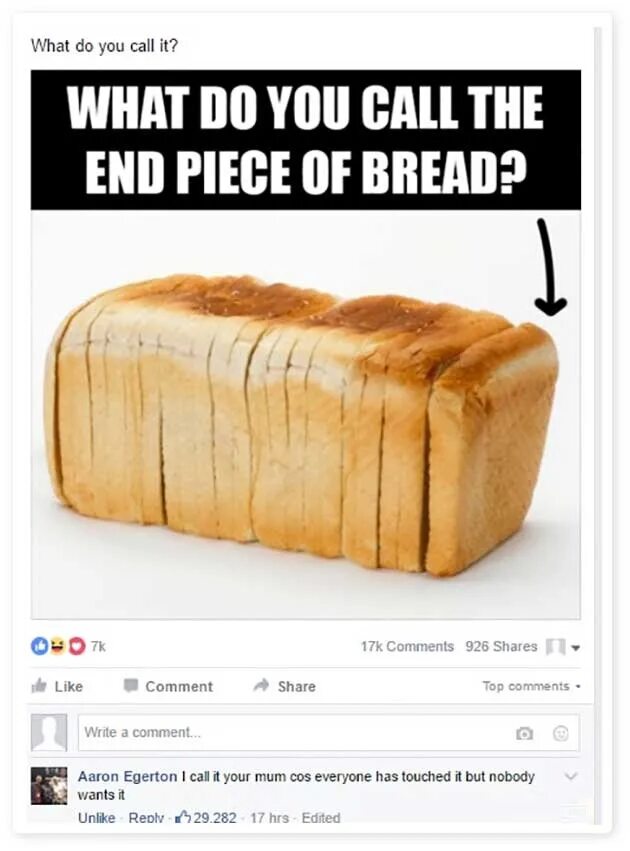The height and width of the screenshot is (851, 630).
Task: Open the Top comments sorting dropdown
Action: click(530, 686)
